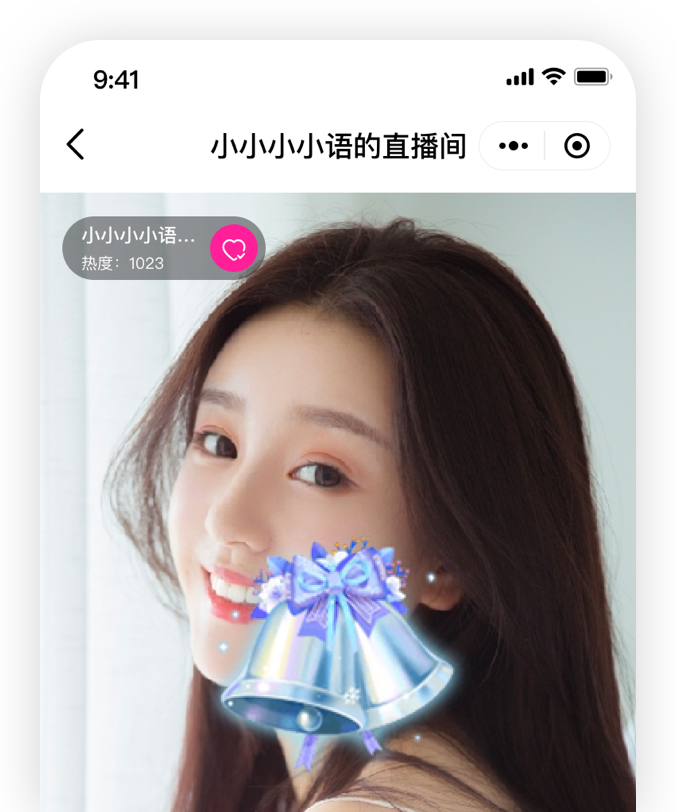
Task: Open the three-dot more menu
Action: pos(513,146)
